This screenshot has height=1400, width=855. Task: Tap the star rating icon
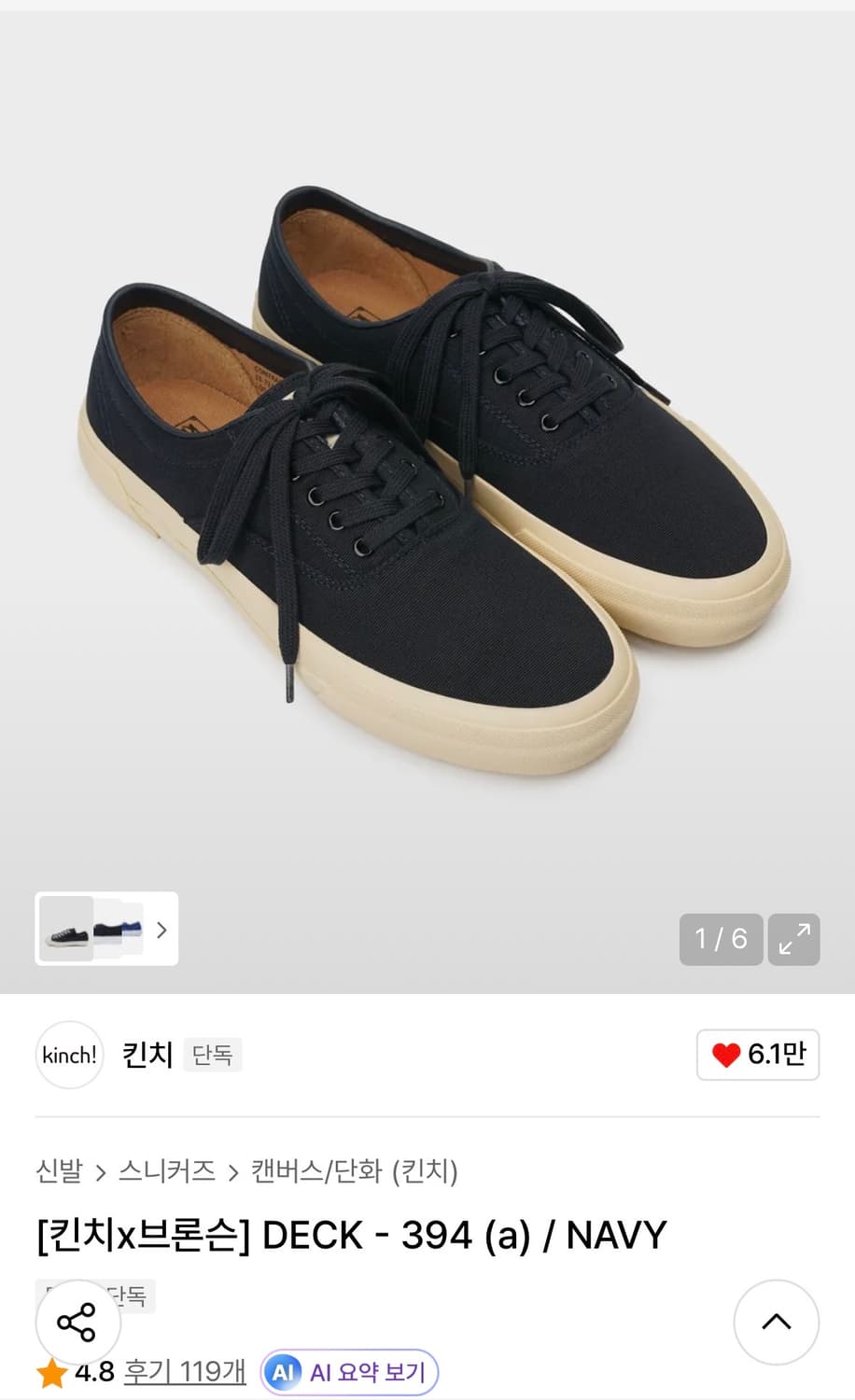(53, 1372)
